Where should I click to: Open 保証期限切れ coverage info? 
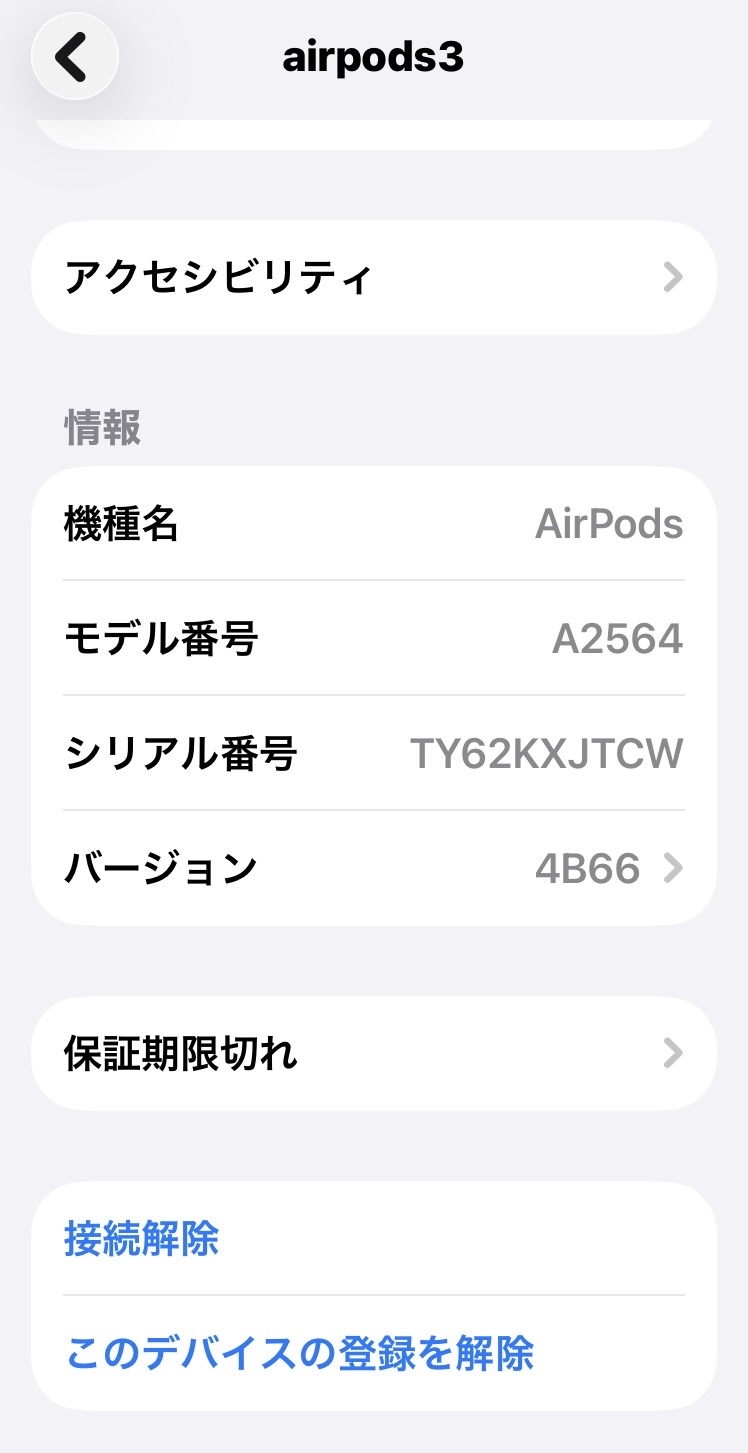(x=373, y=1054)
